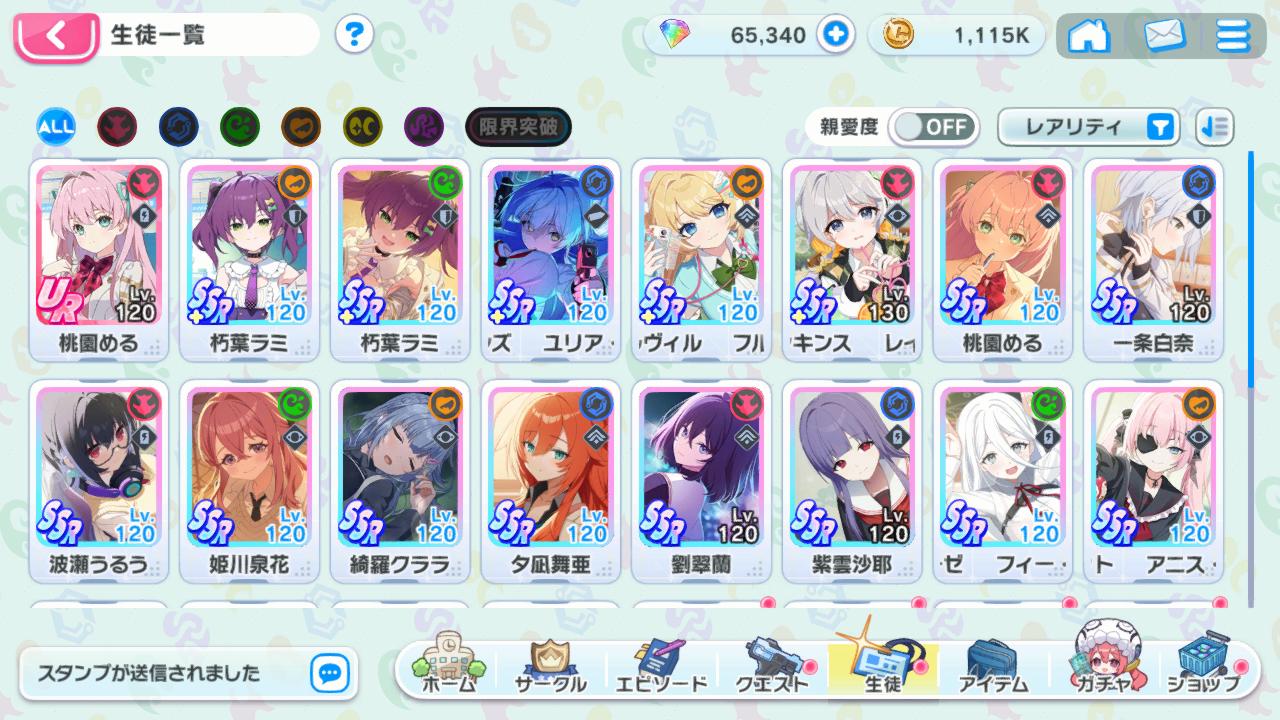Add more gems with the plus button
The width and height of the screenshot is (1280, 720).
835,36
